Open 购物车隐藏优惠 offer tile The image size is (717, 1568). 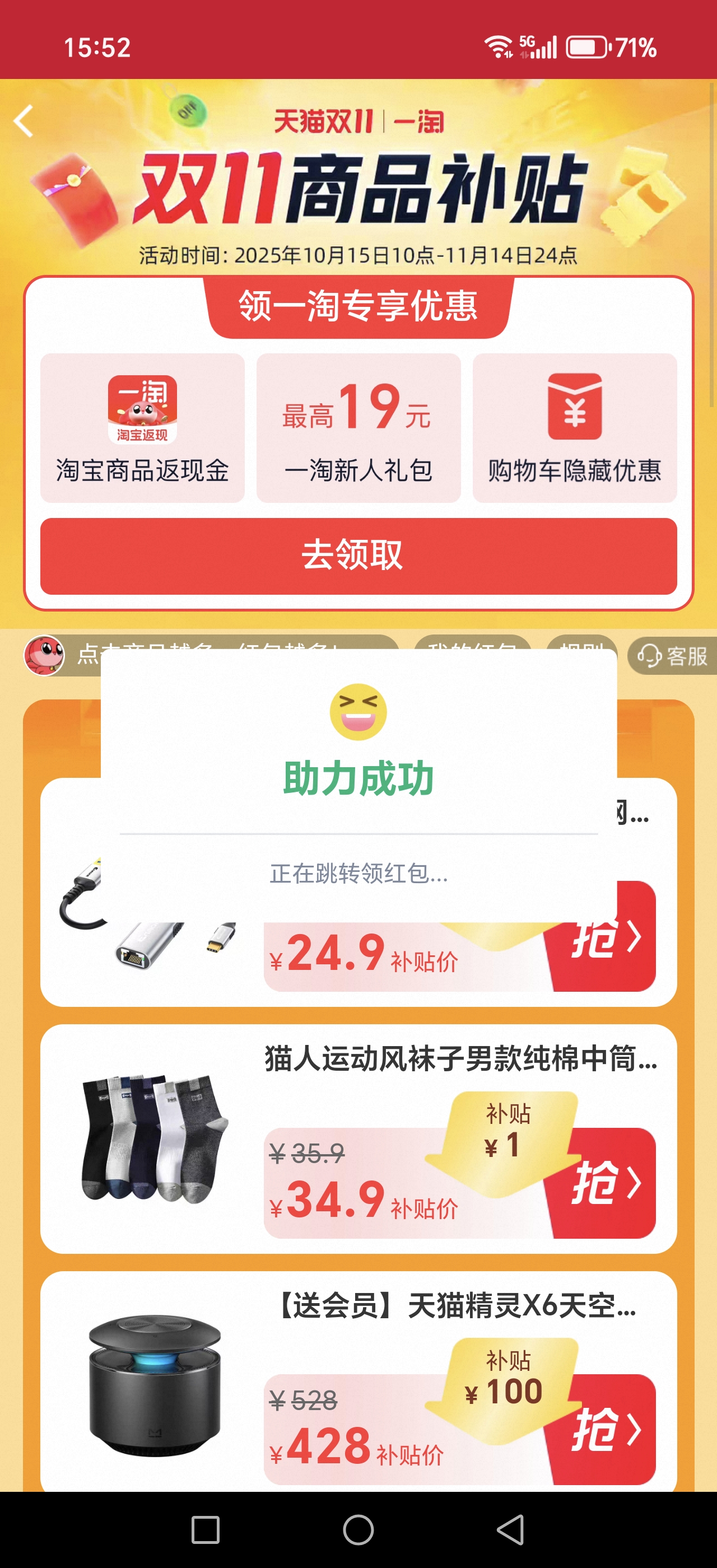coord(574,428)
